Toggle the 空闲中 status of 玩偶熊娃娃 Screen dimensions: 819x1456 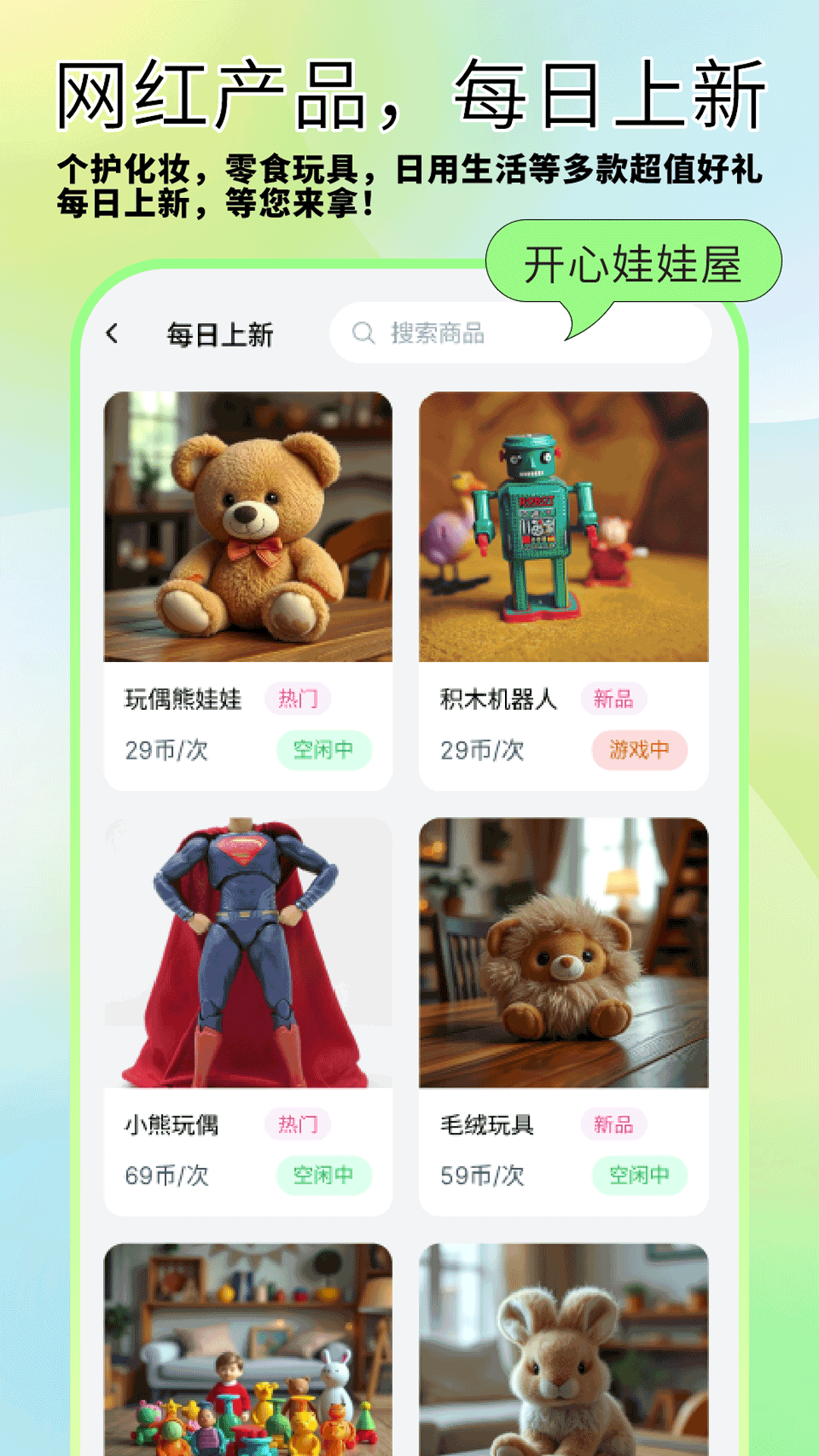(324, 752)
